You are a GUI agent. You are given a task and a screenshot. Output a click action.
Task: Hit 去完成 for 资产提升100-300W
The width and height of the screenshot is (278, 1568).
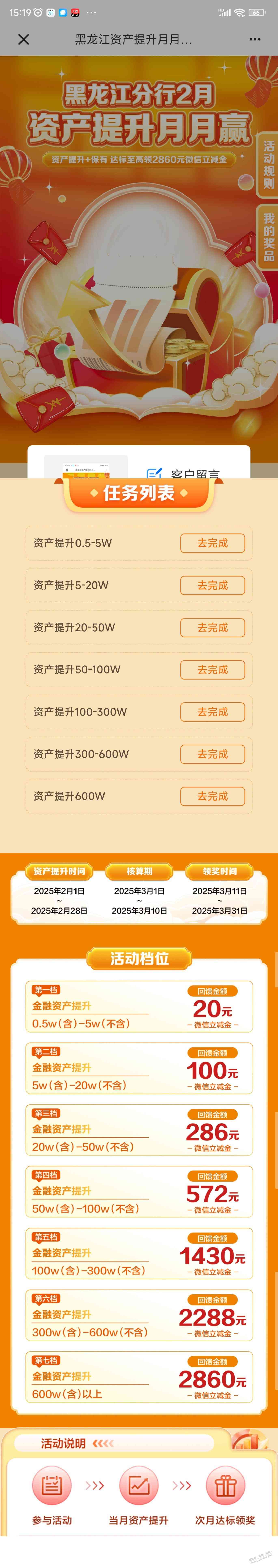pyautogui.click(x=212, y=712)
